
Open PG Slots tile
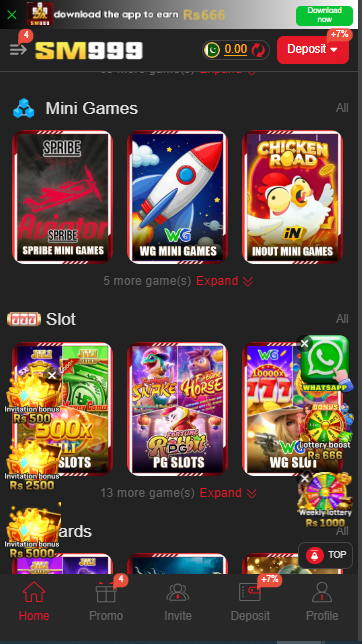(x=178, y=409)
